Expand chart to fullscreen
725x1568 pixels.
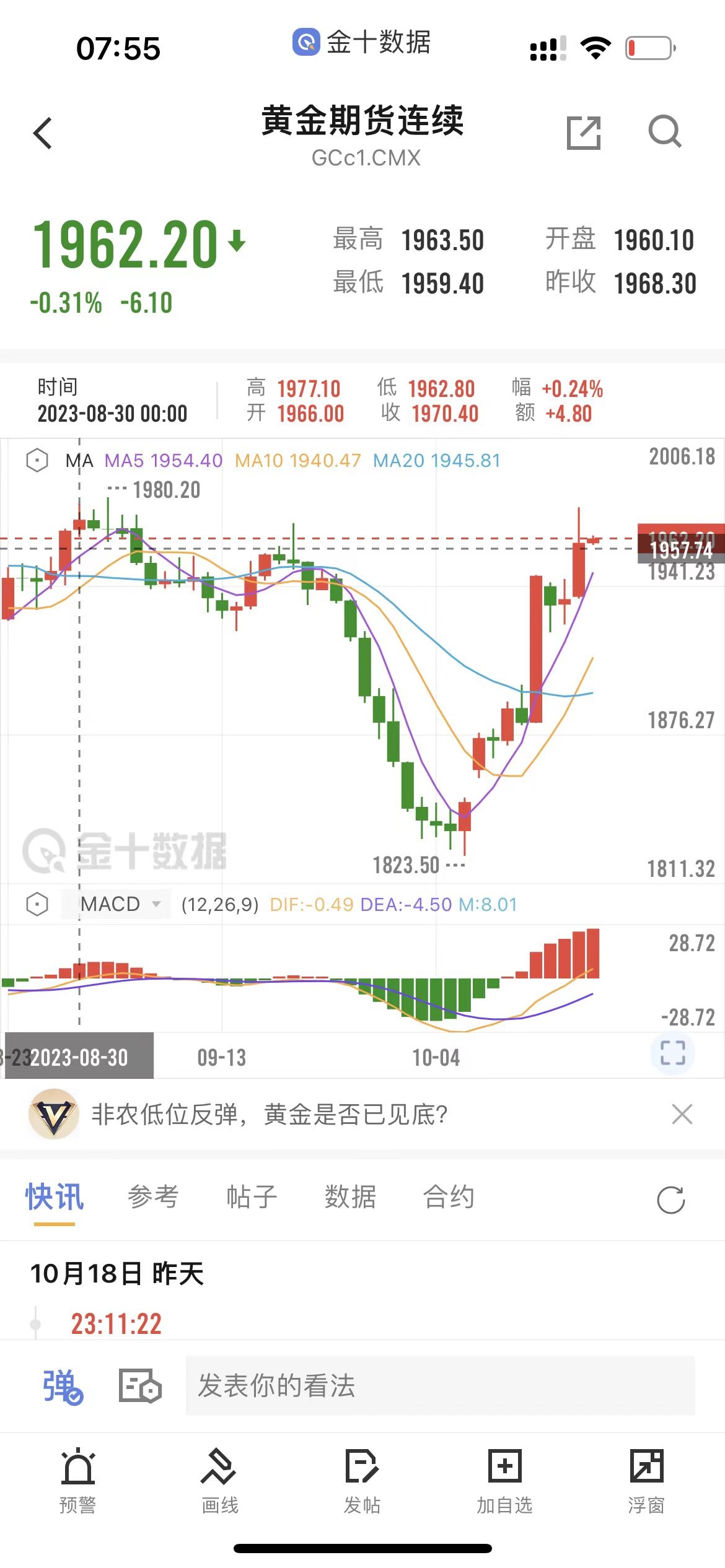pos(672,1052)
